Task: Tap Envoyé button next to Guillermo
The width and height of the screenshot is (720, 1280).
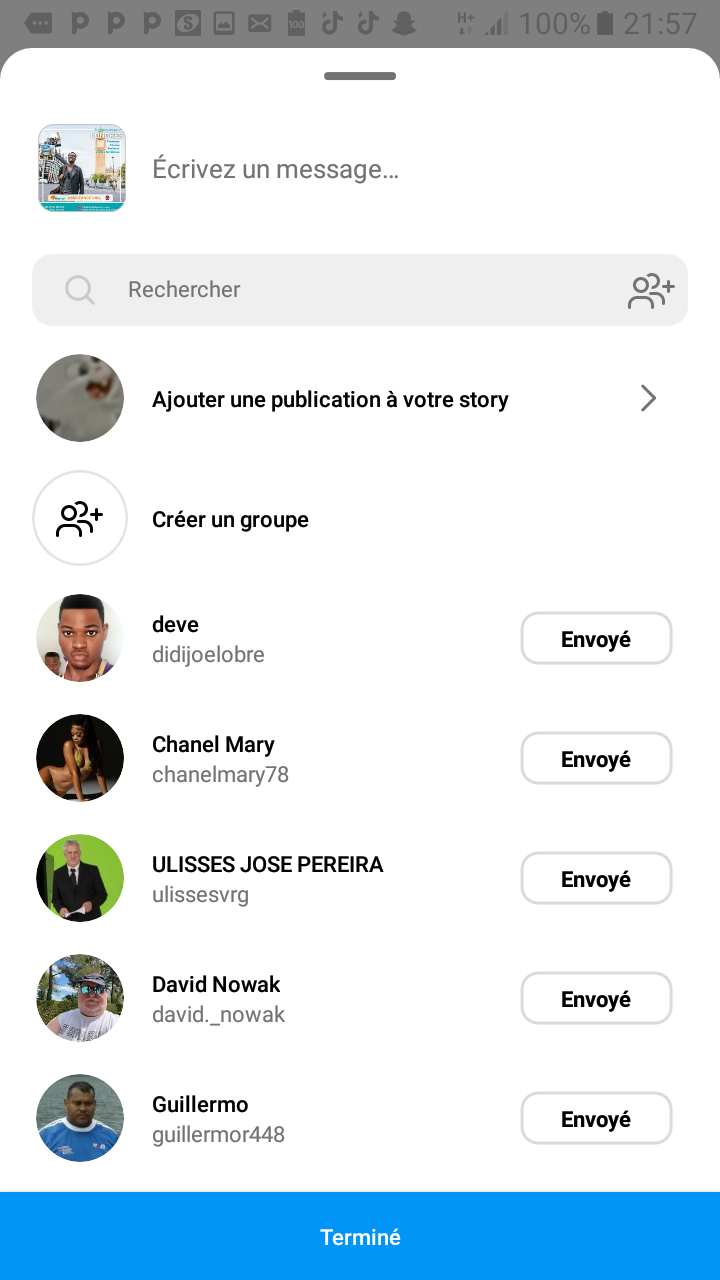Action: point(596,1119)
